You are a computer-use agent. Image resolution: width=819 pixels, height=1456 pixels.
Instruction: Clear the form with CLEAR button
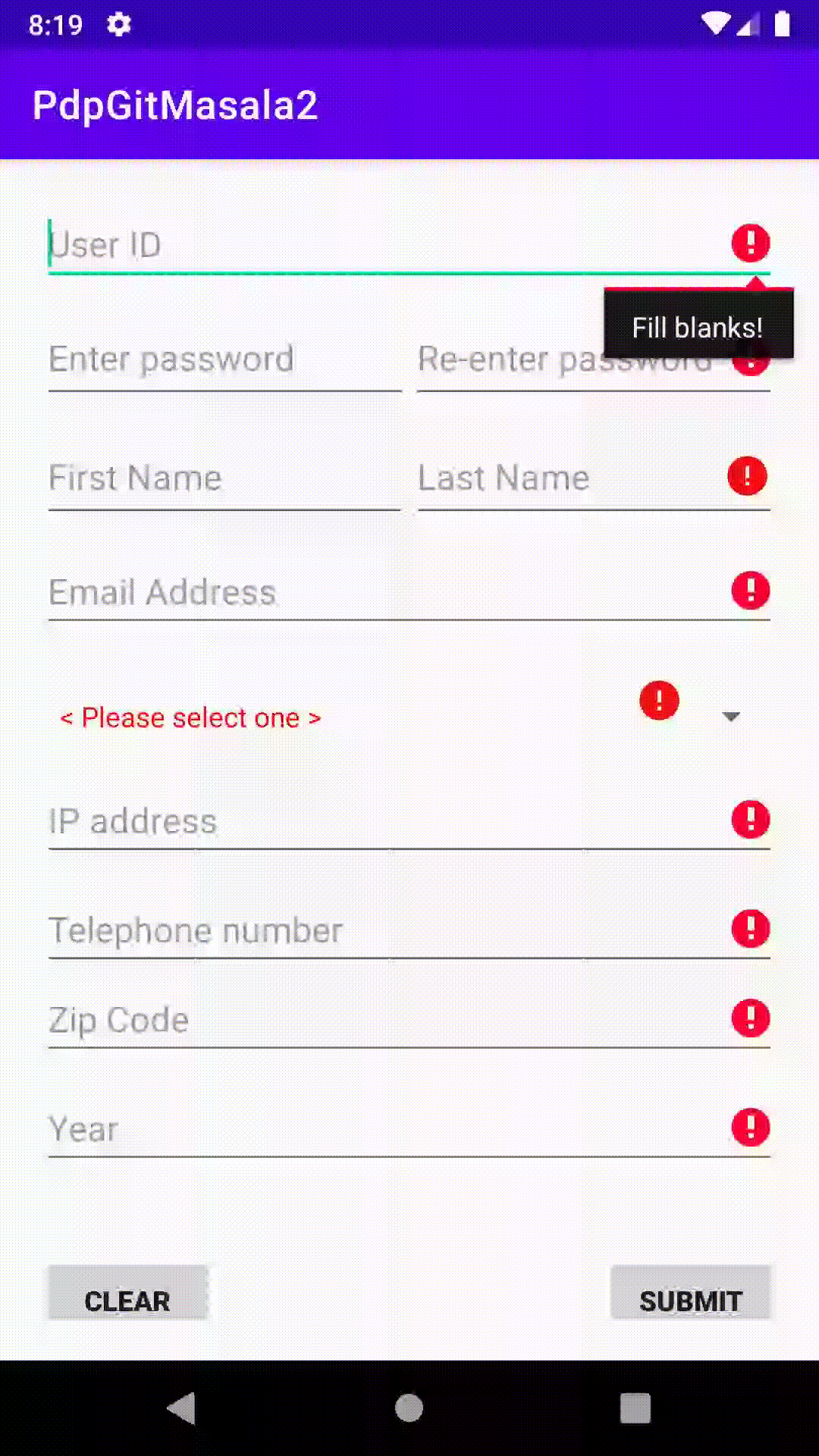[x=128, y=1293]
